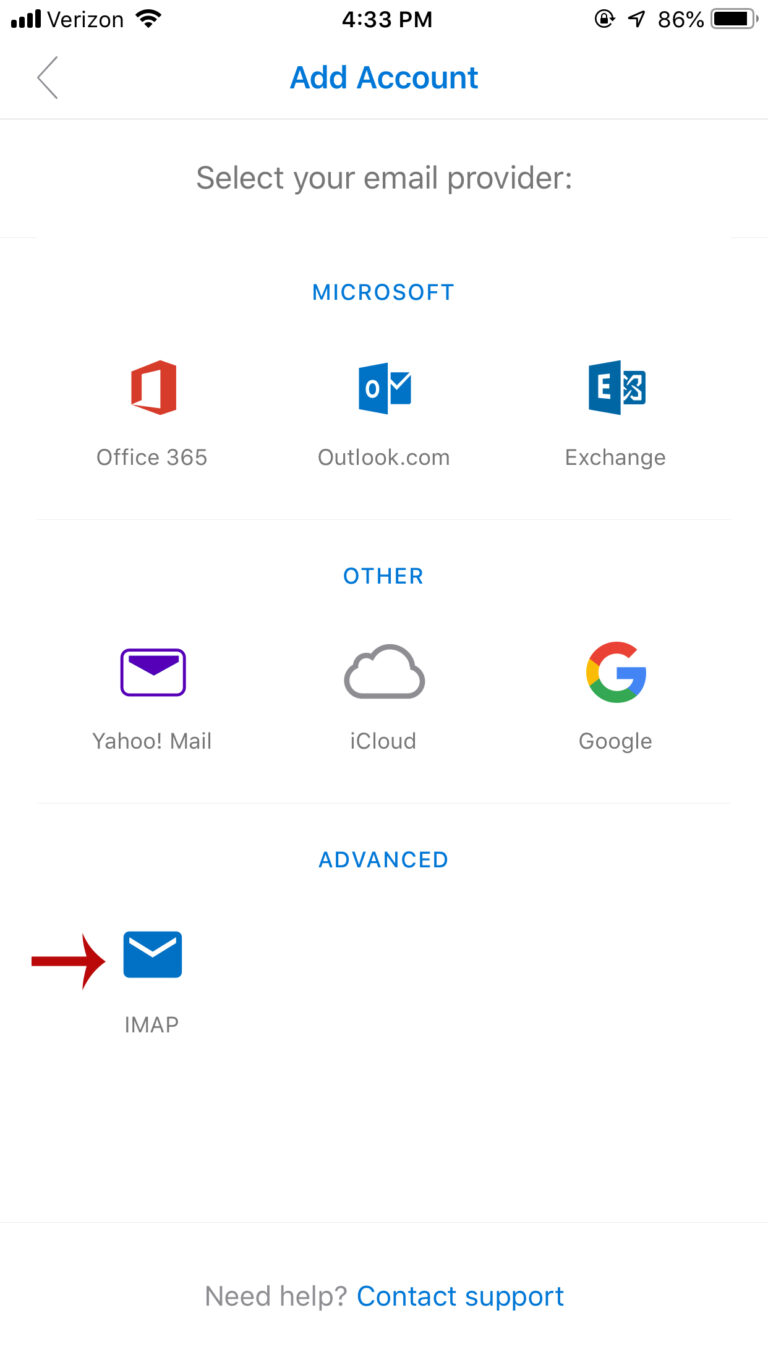Tap the Exchange label text

(615, 457)
